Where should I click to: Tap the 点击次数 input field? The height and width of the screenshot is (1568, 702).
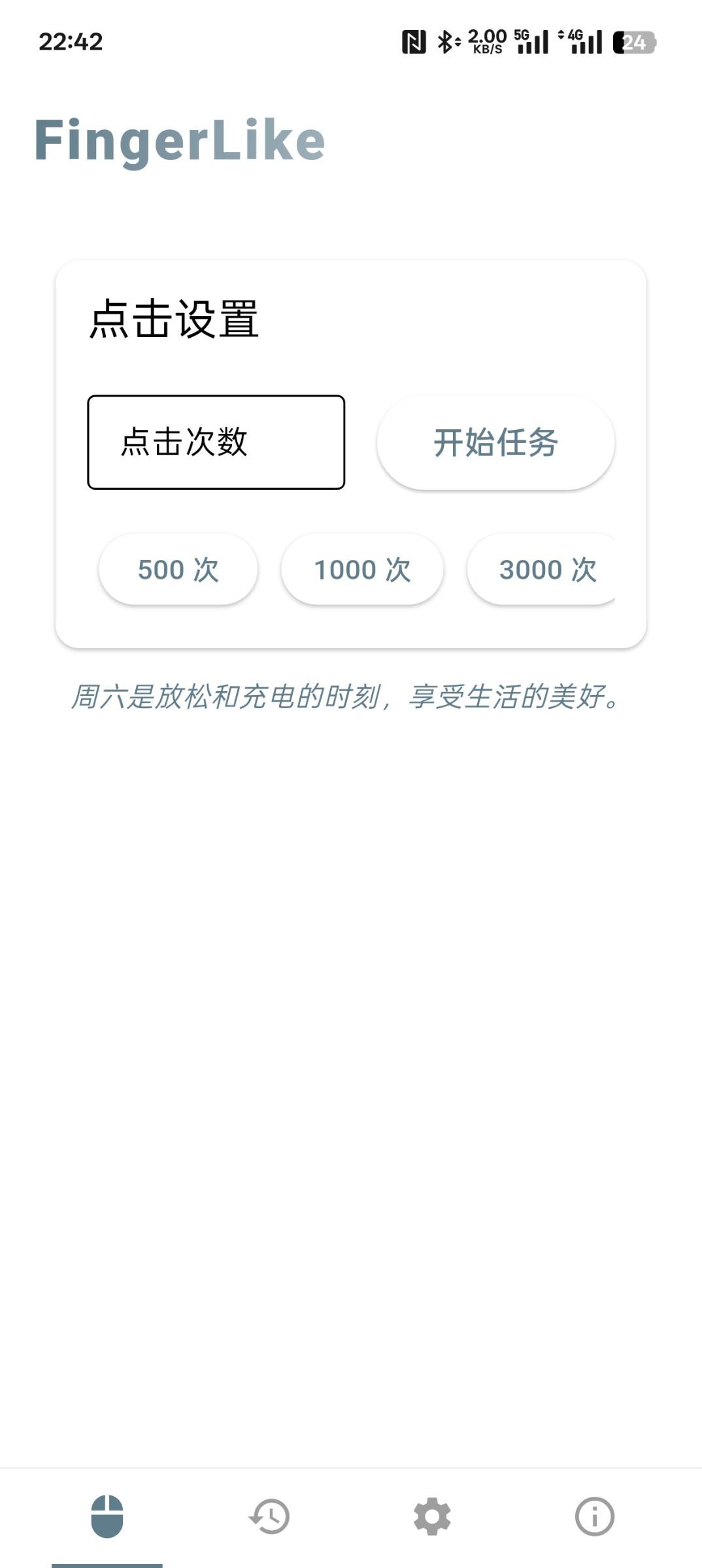pyautogui.click(x=216, y=442)
